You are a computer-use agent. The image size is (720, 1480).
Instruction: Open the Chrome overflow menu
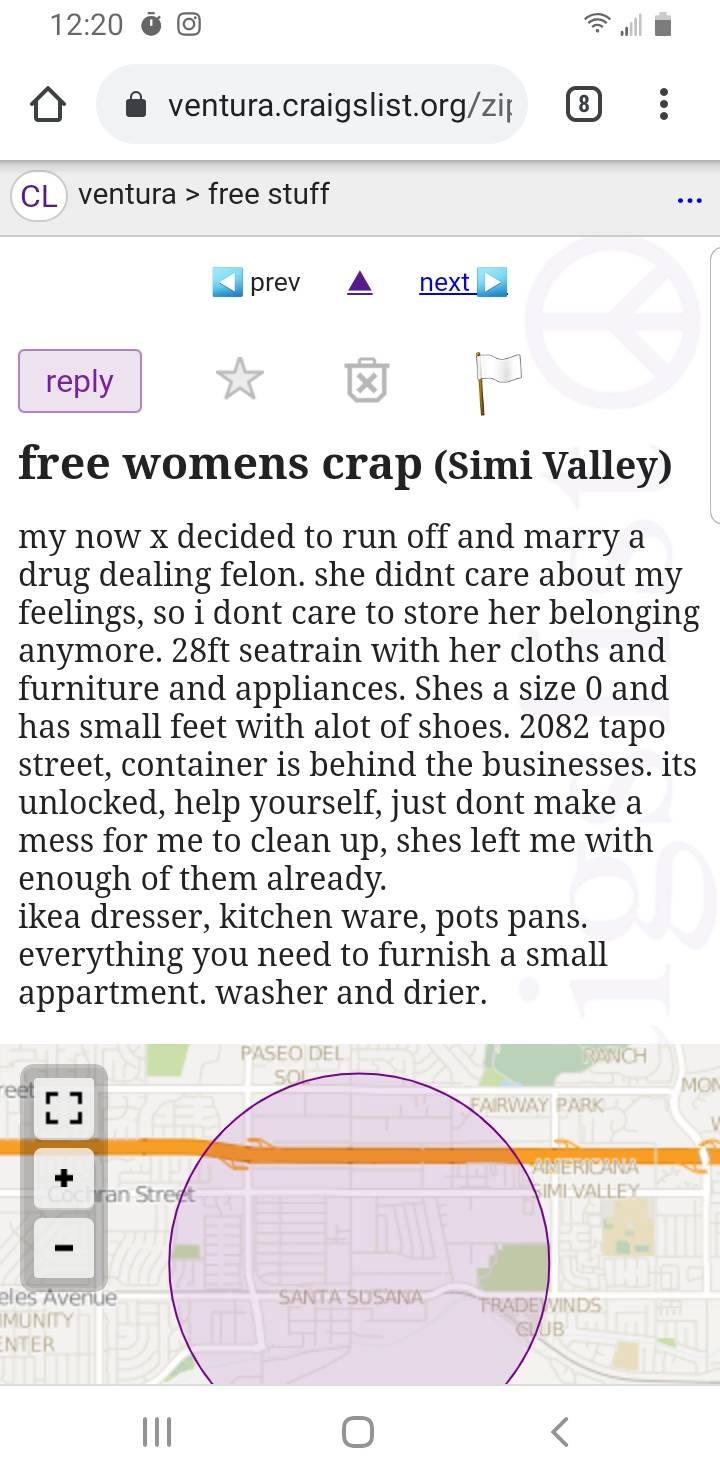663,104
